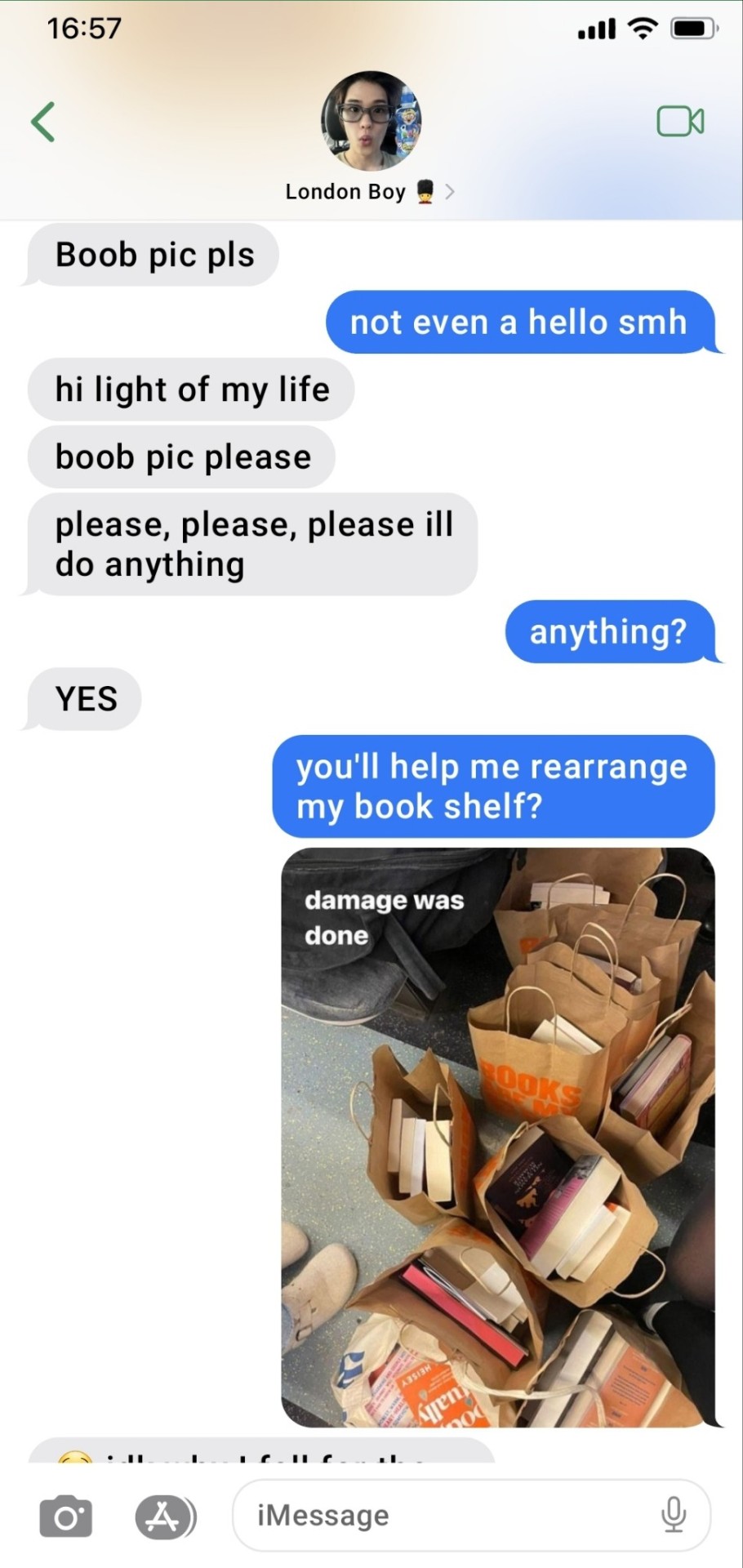The height and width of the screenshot is (1568, 743).
Task: Start a FaceTime video call
Action: click(x=680, y=122)
